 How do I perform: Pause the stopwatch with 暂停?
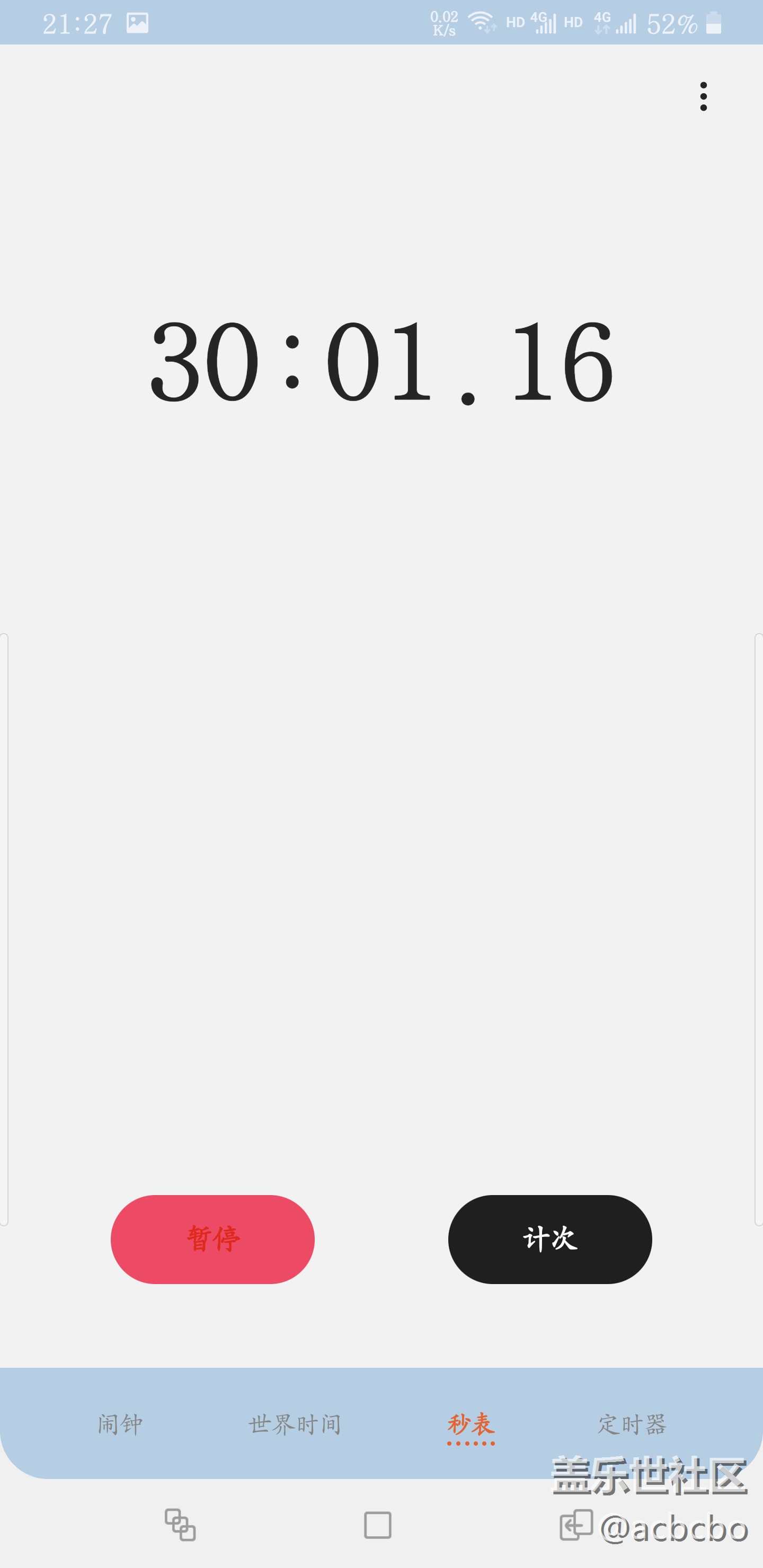tap(212, 1240)
